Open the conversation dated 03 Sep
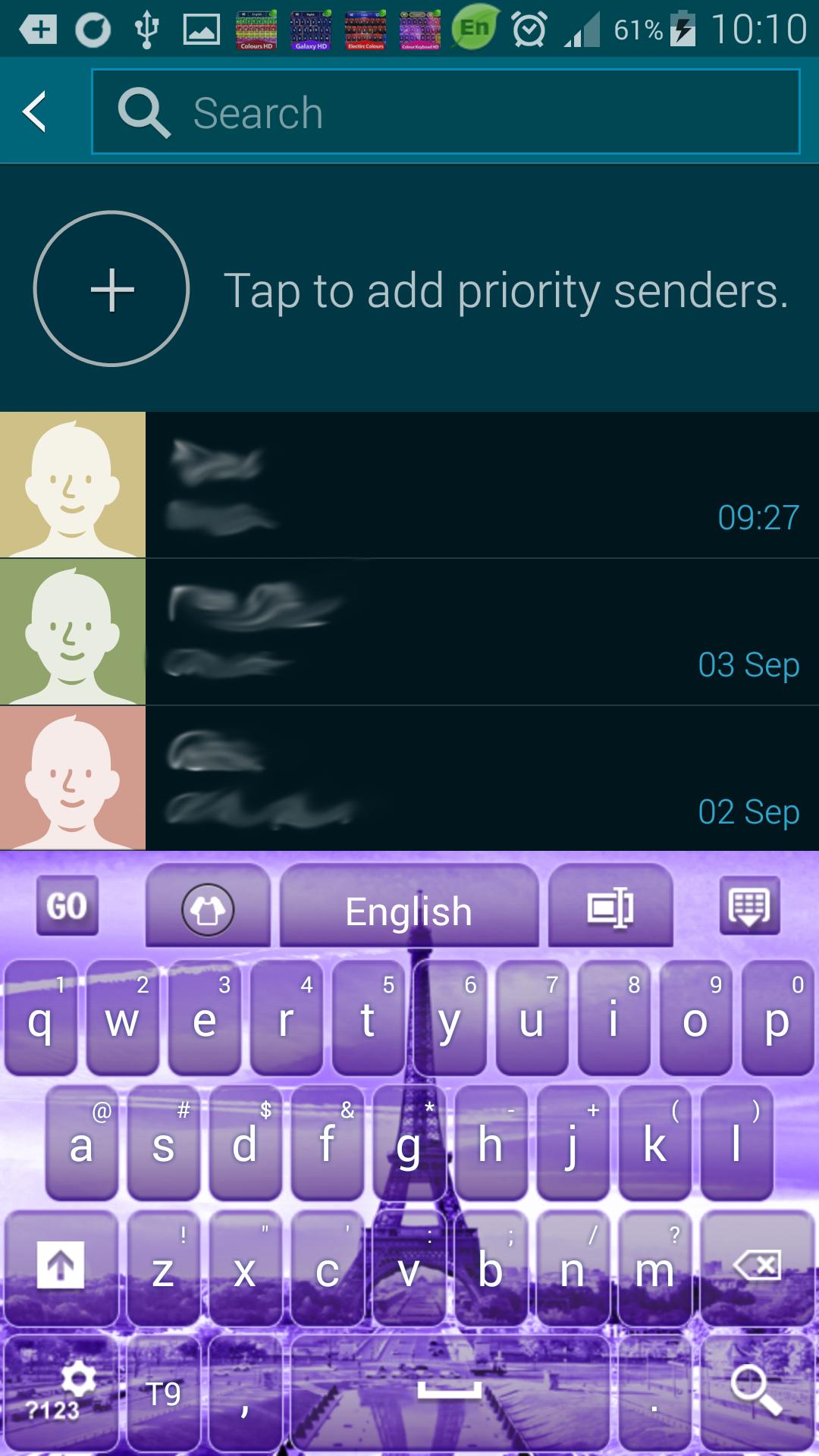 coord(482,632)
